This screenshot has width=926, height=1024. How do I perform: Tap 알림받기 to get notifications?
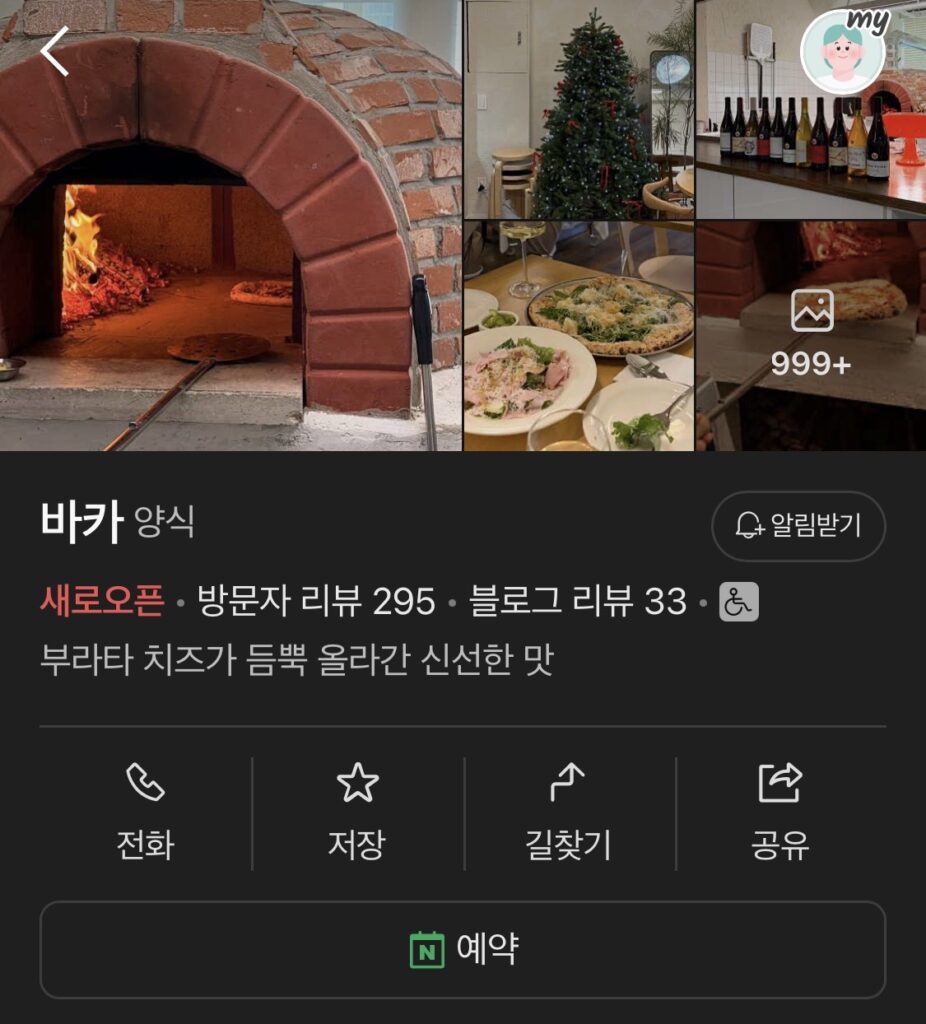point(798,526)
